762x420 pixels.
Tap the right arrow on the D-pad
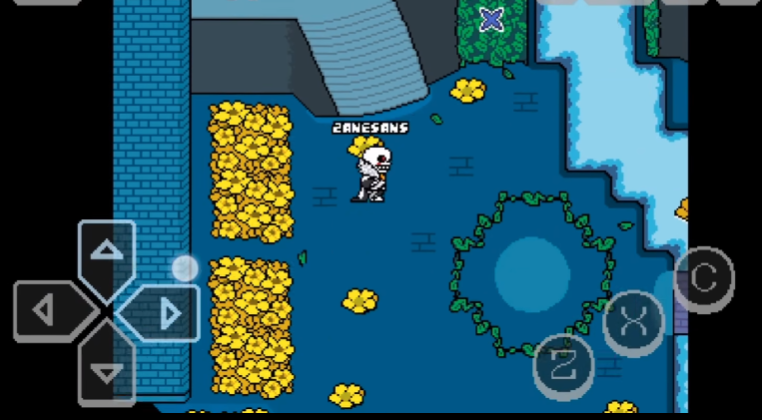click(x=166, y=313)
